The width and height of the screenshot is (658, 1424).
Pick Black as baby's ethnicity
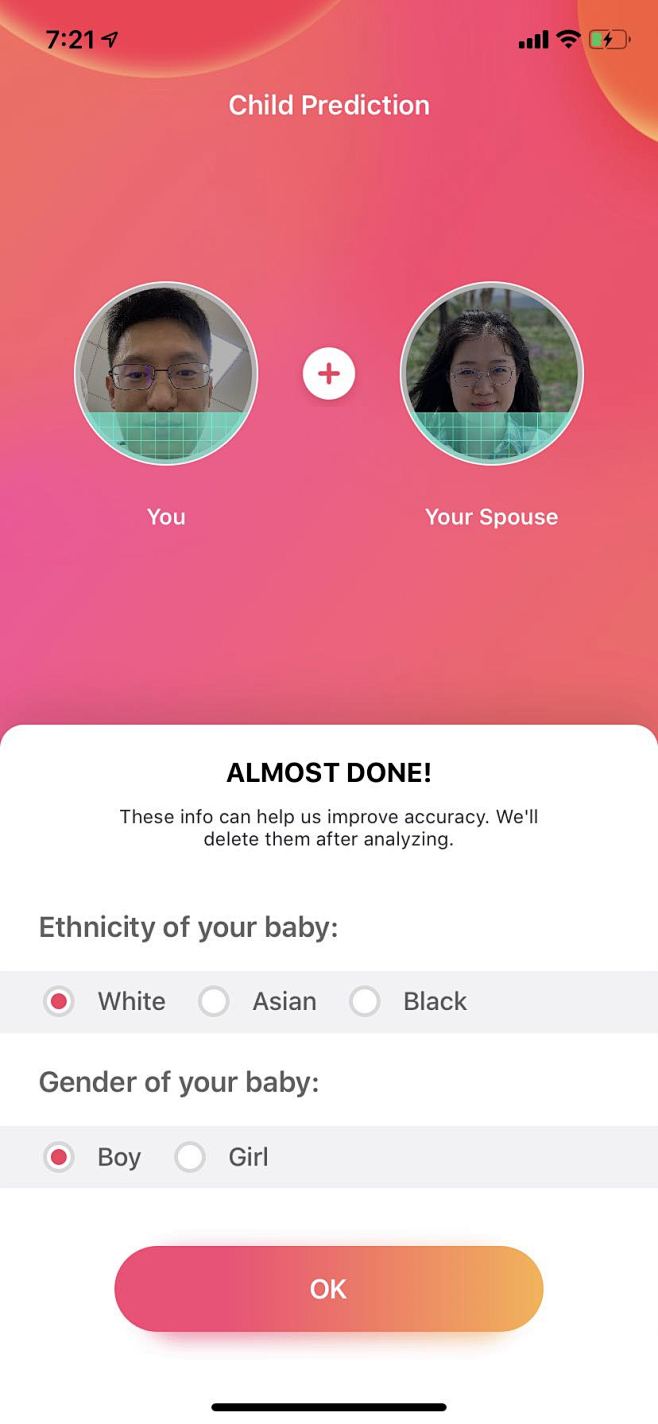pos(365,1001)
